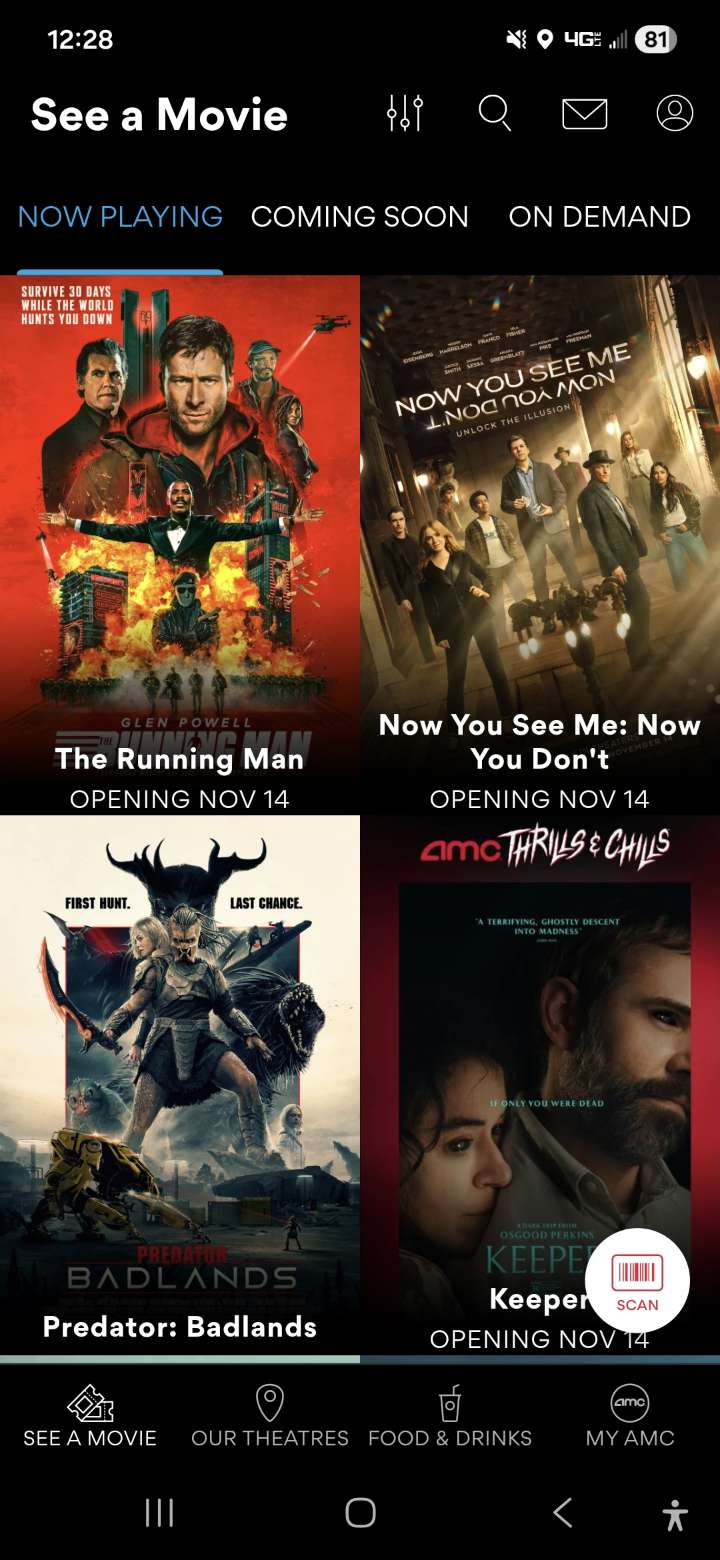
Task: Go to Our Theatres tab
Action: tap(270, 1417)
